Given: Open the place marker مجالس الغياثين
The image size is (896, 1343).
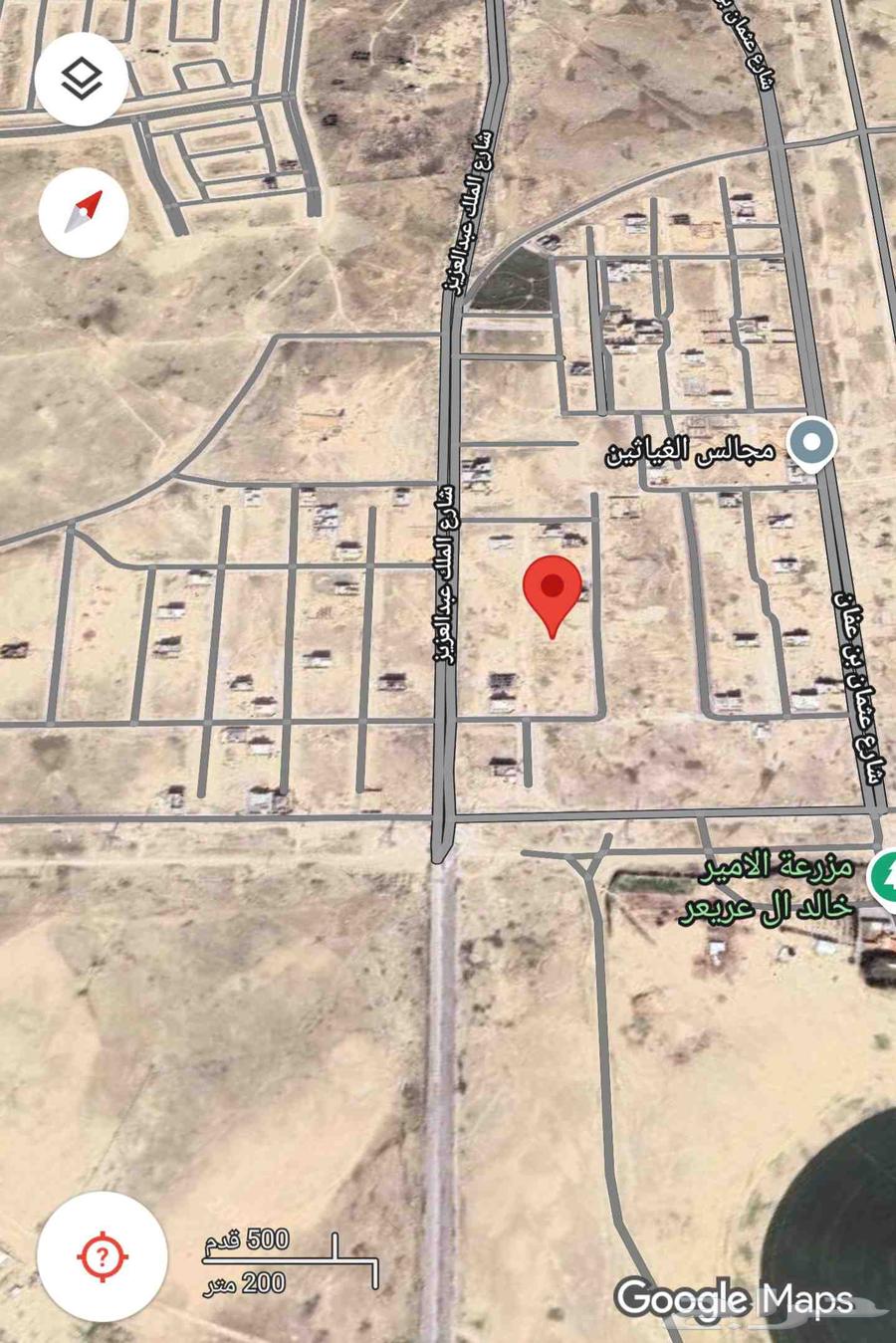Looking at the screenshot, I should pos(812,443).
